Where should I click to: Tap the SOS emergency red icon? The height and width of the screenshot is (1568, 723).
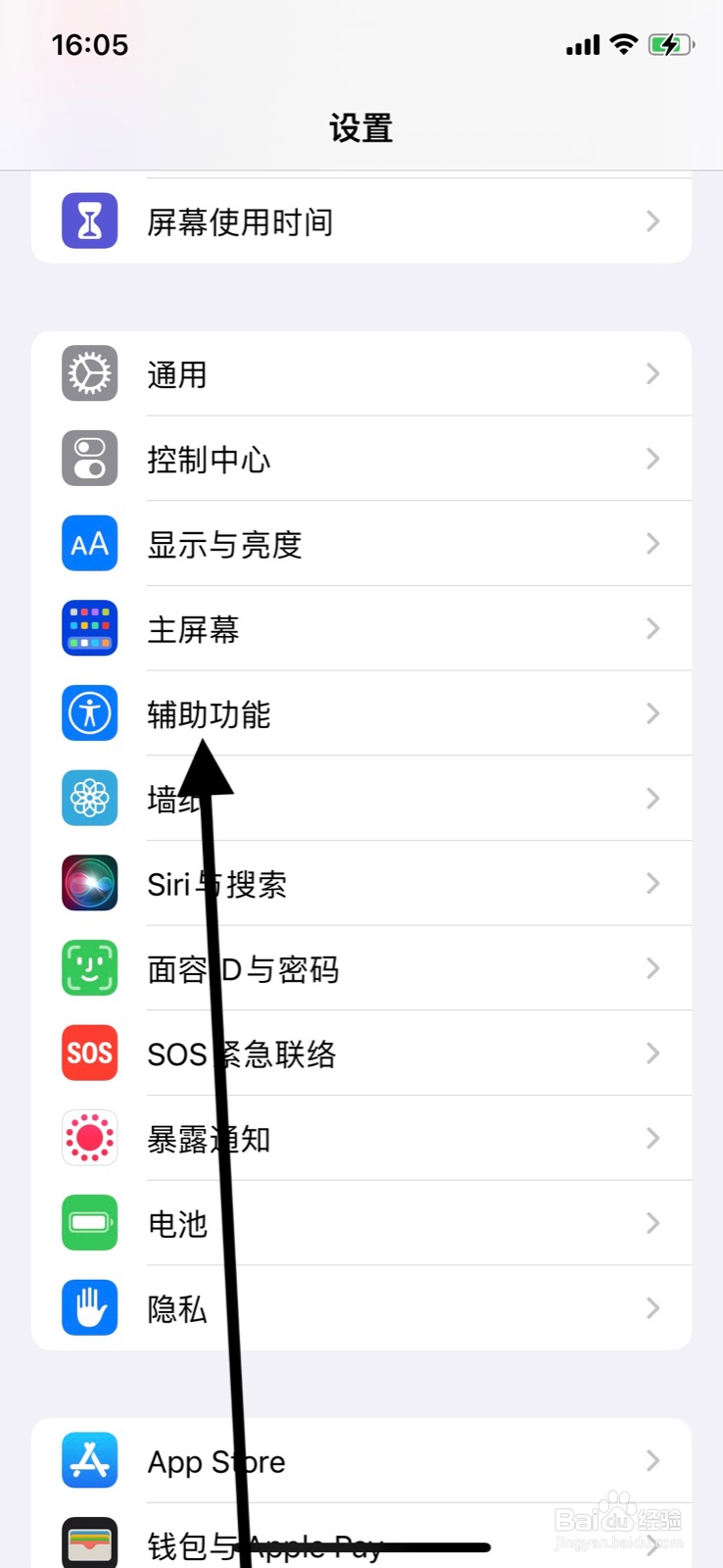coord(89,1053)
